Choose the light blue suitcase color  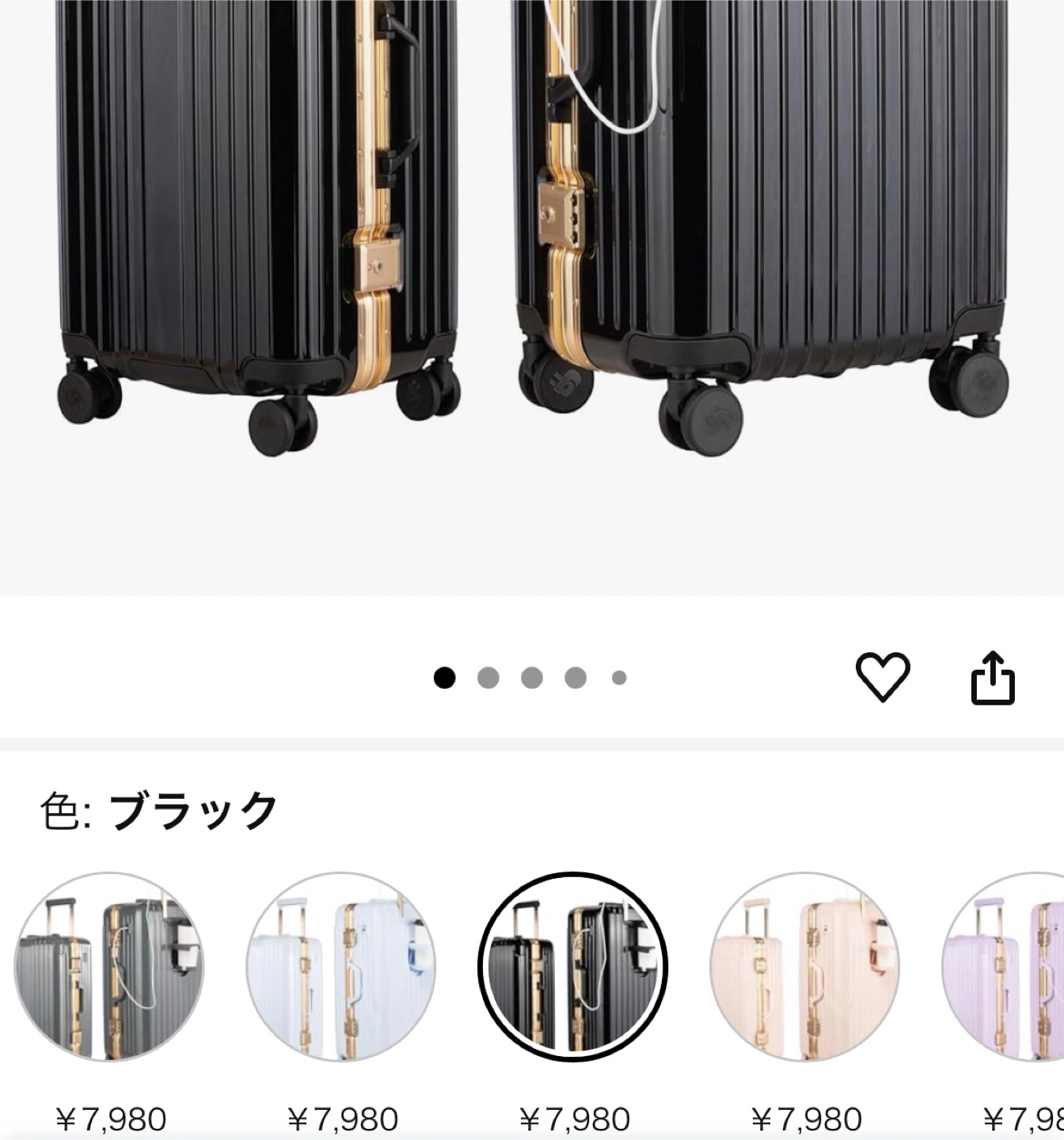pyautogui.click(x=341, y=967)
